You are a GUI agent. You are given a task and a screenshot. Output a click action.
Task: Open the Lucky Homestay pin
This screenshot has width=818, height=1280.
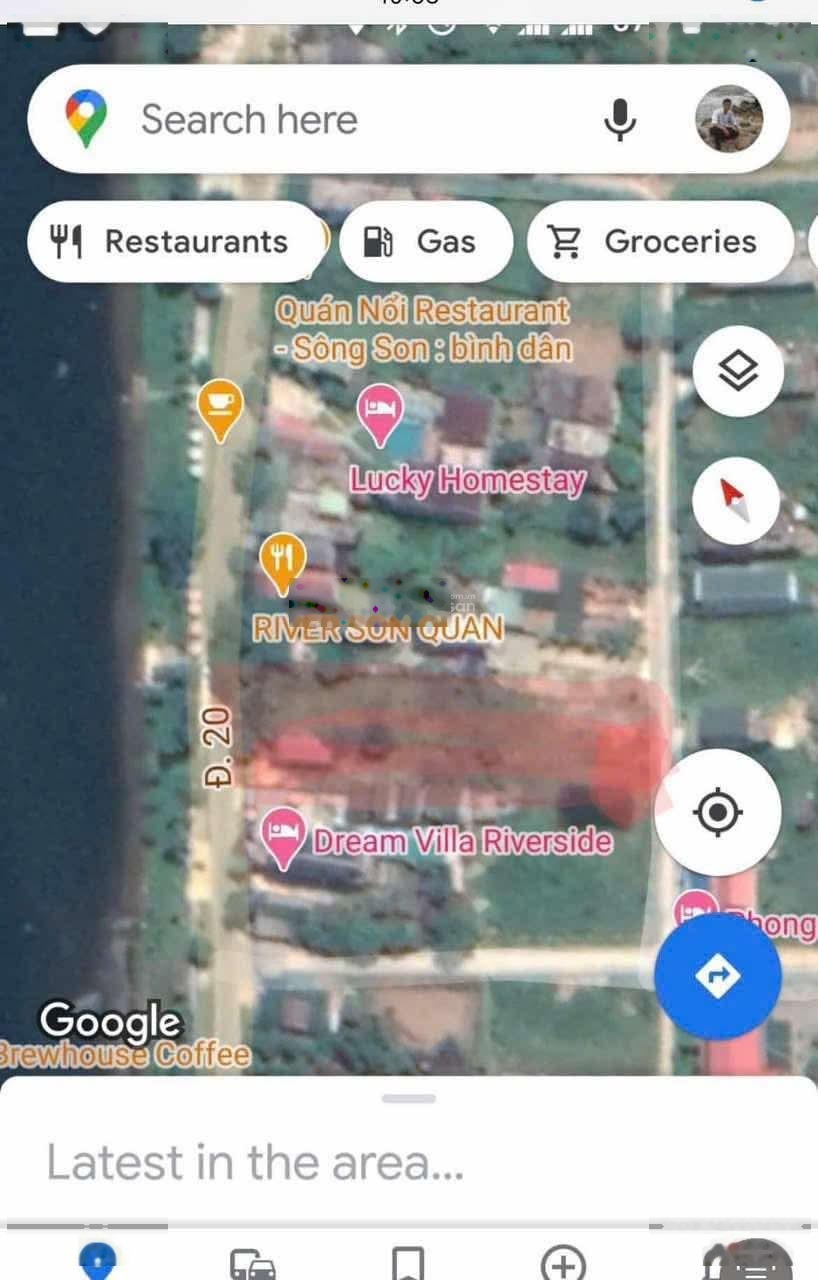tap(380, 414)
